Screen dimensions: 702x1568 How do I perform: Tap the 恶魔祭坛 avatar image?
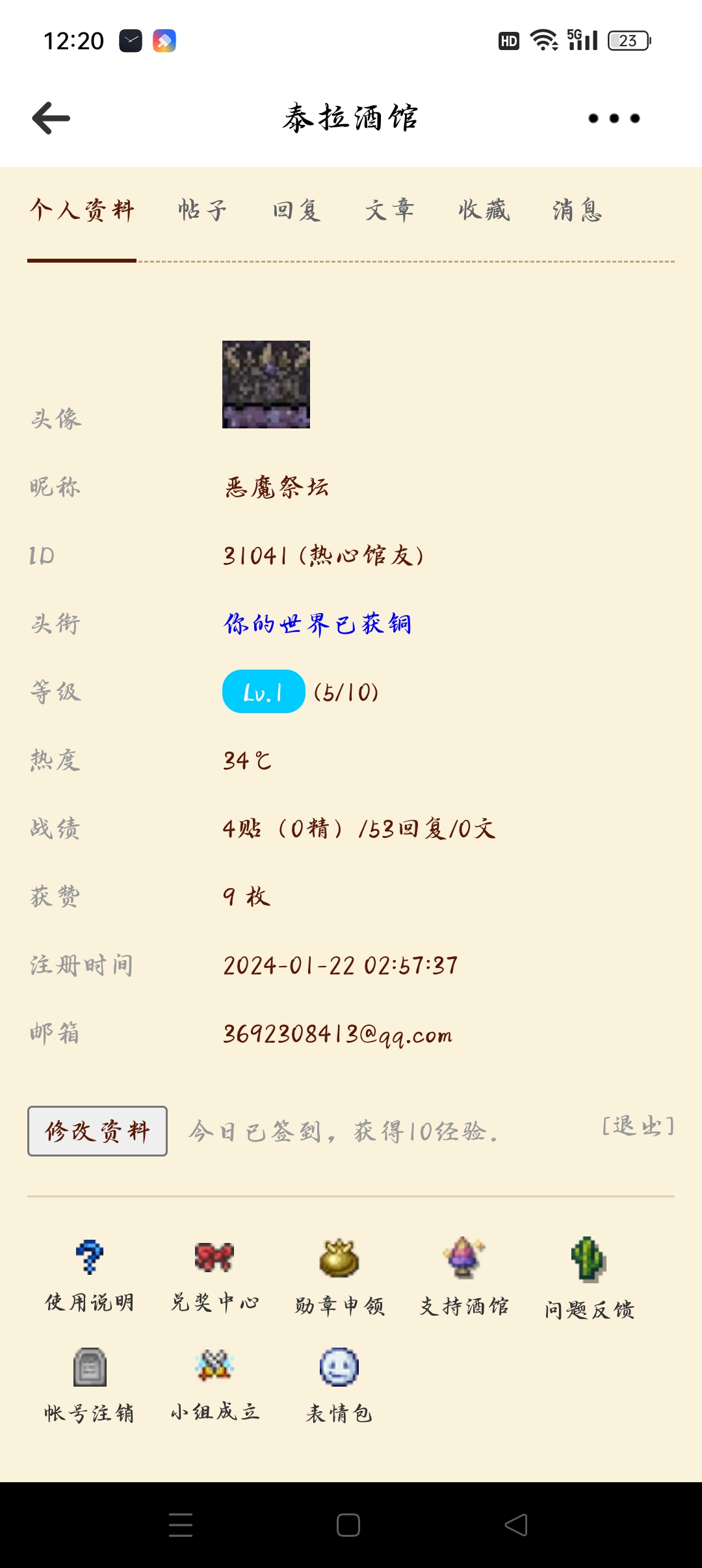coord(266,385)
